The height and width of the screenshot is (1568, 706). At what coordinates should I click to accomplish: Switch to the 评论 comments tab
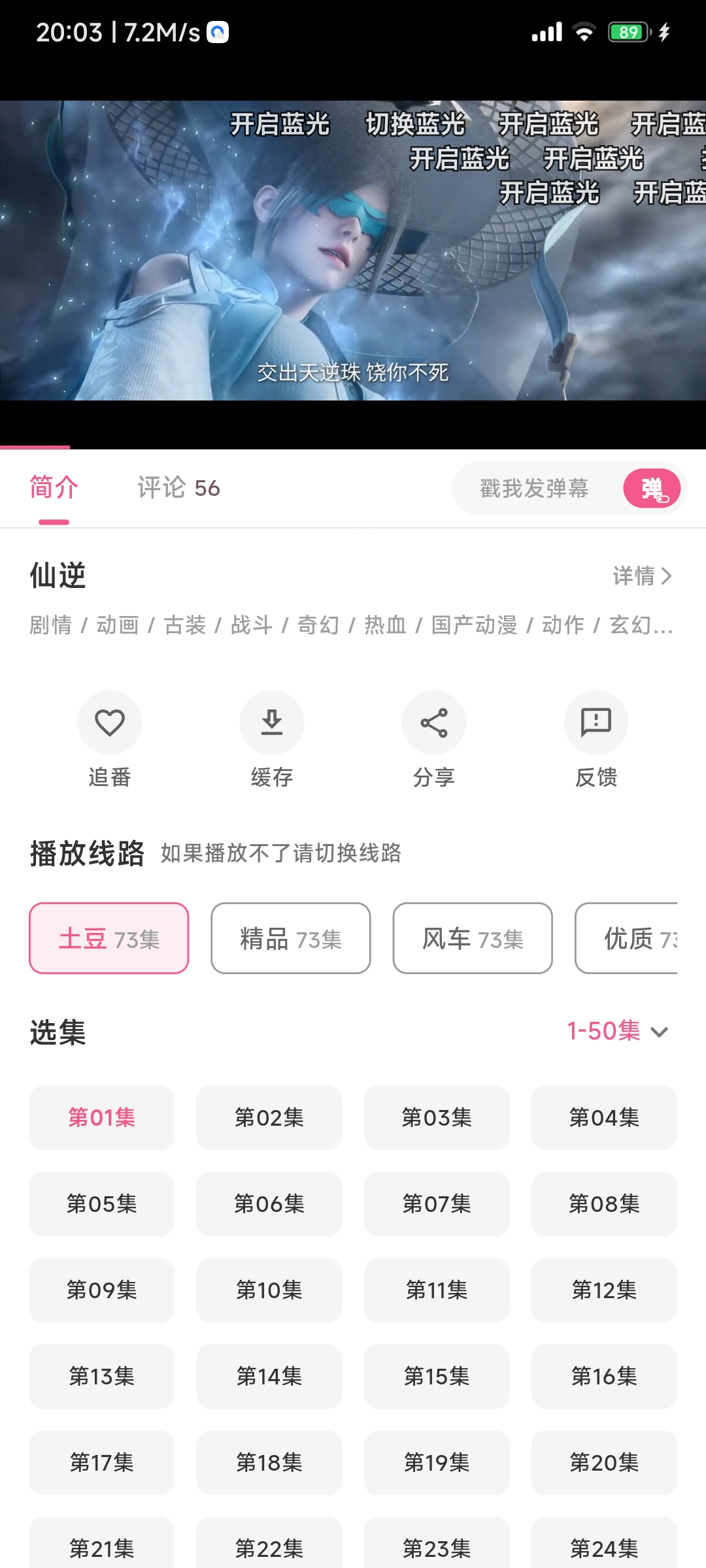(178, 488)
